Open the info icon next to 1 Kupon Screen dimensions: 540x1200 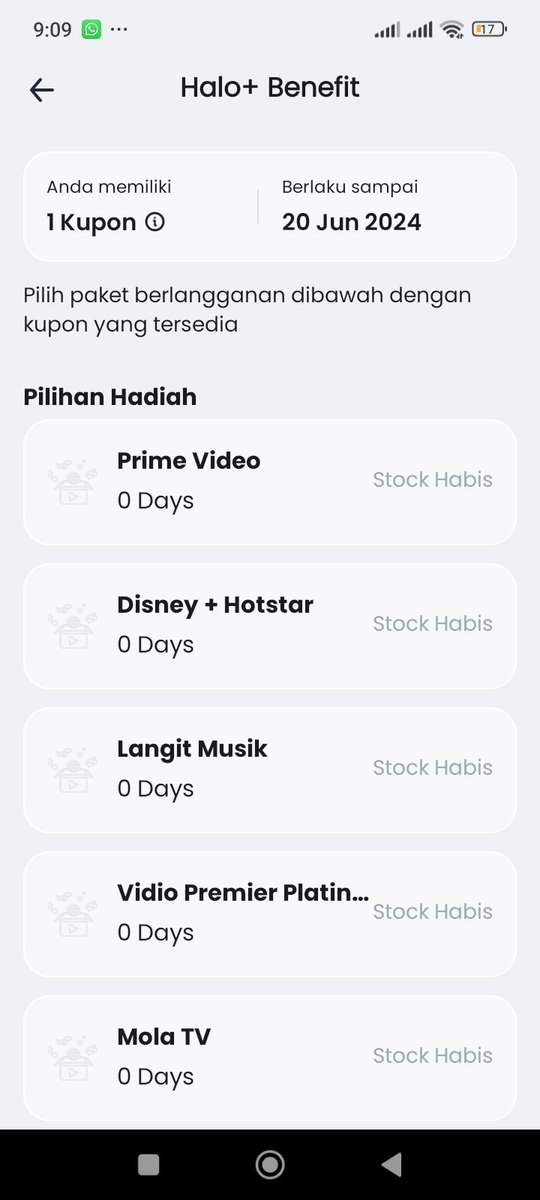pyautogui.click(x=155, y=222)
